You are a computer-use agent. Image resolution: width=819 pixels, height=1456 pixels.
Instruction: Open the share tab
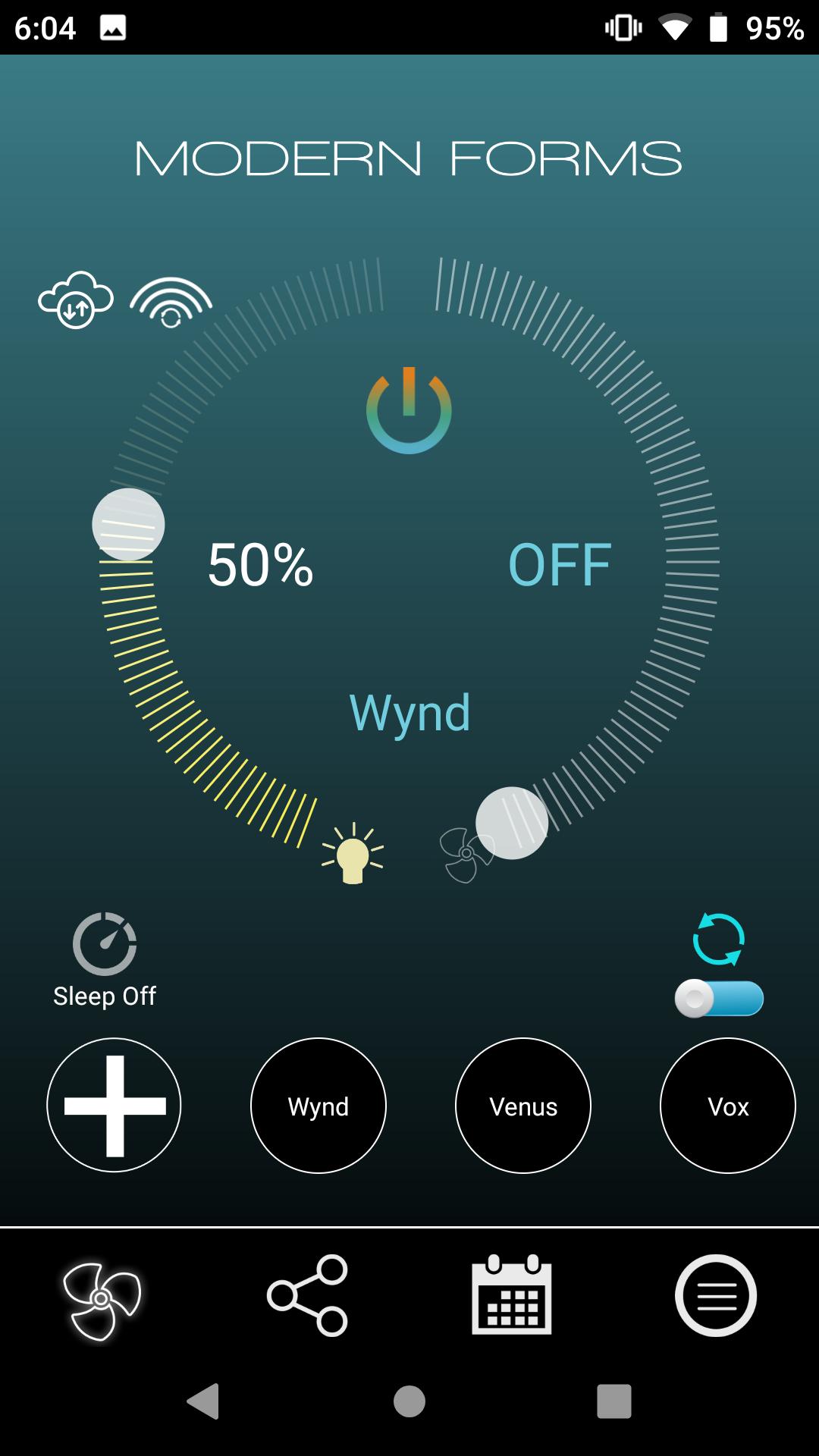307,1295
